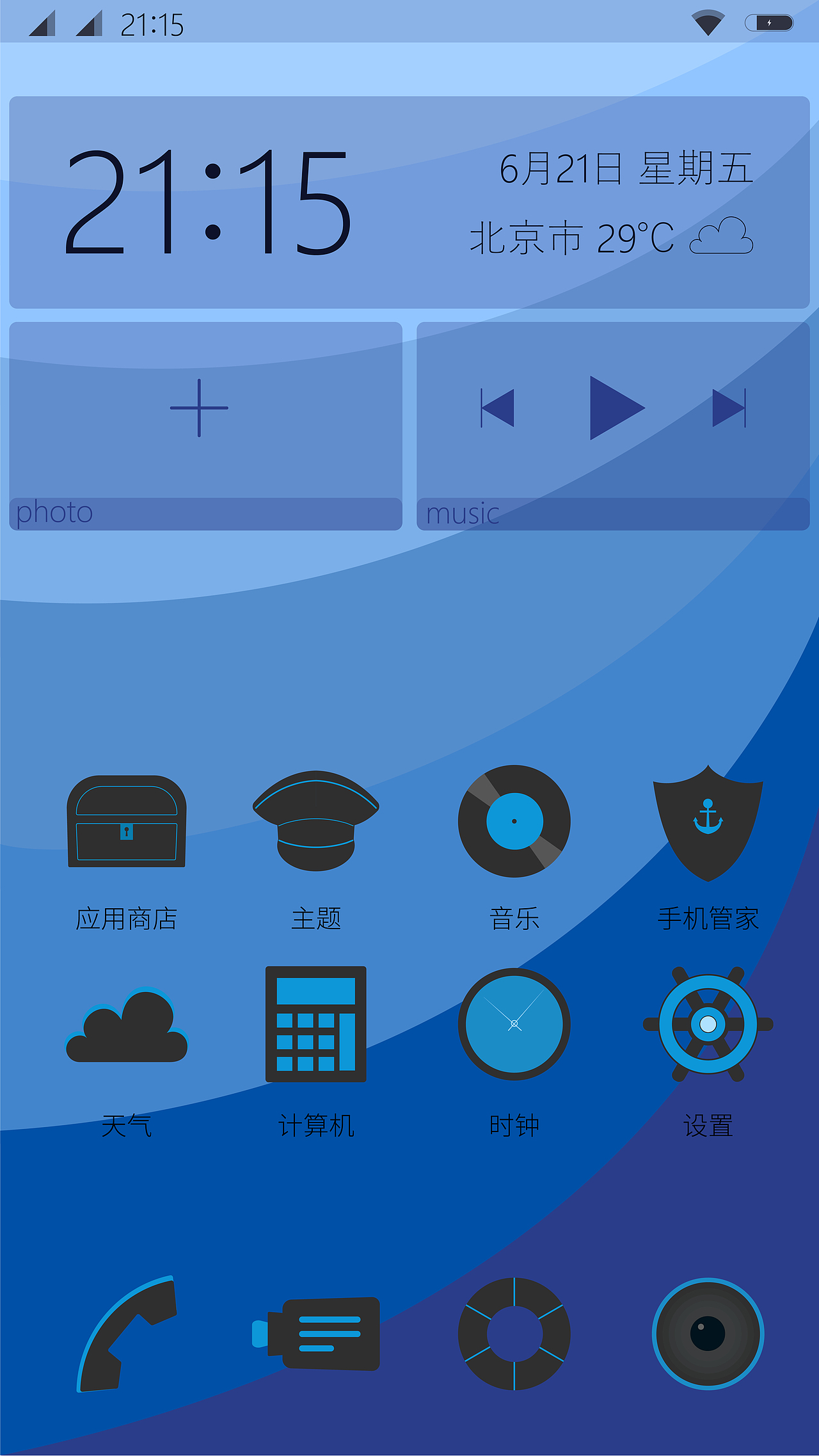Viewport: 819px width, 1456px height.
Task: Launch the 主题 themes app
Action: tap(316, 821)
